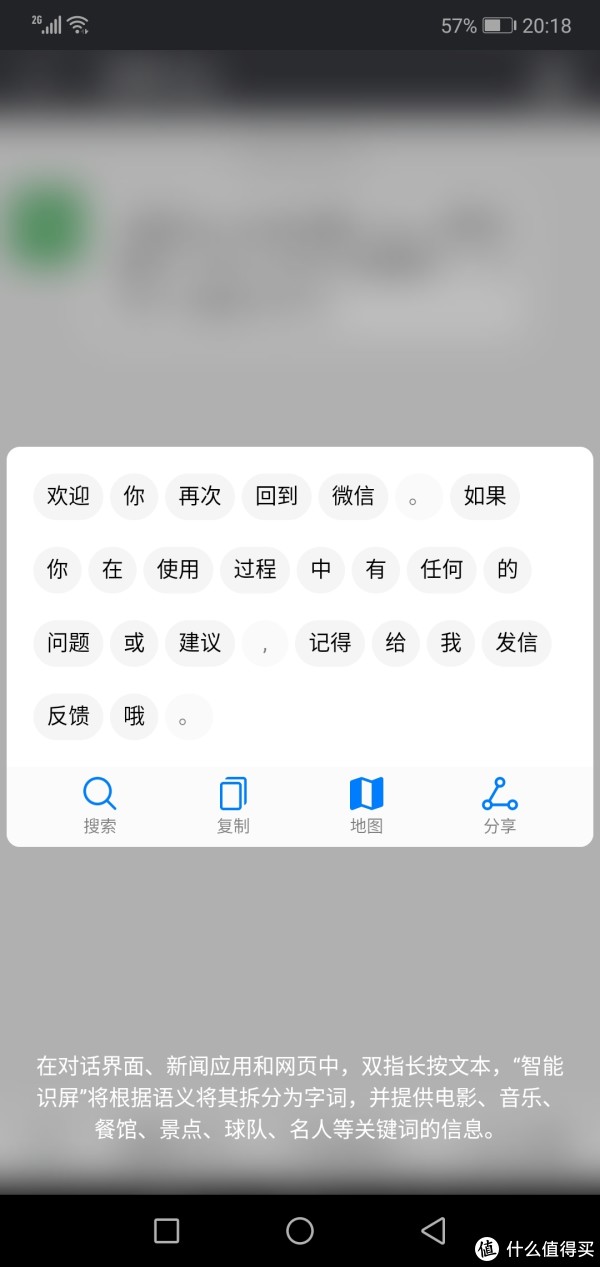
Task: Select the word chip 记得
Action: 330,643
